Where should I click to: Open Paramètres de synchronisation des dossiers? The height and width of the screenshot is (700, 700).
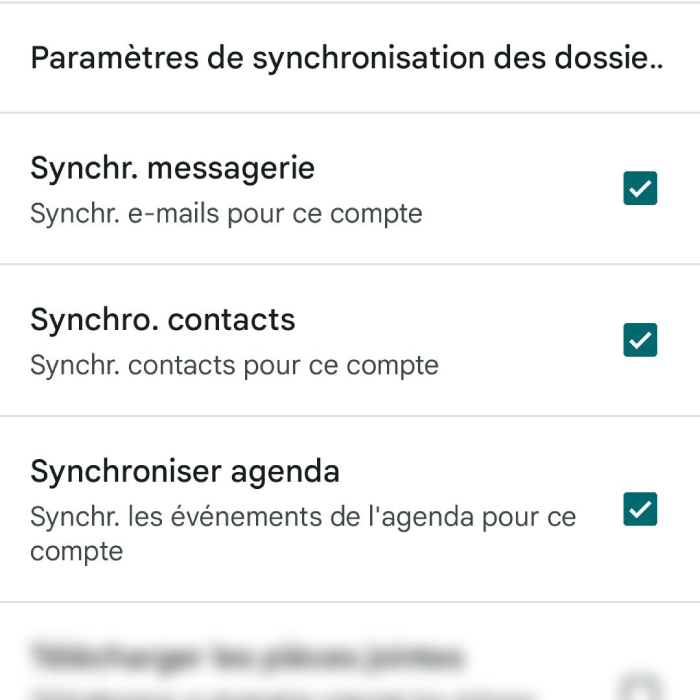click(347, 58)
